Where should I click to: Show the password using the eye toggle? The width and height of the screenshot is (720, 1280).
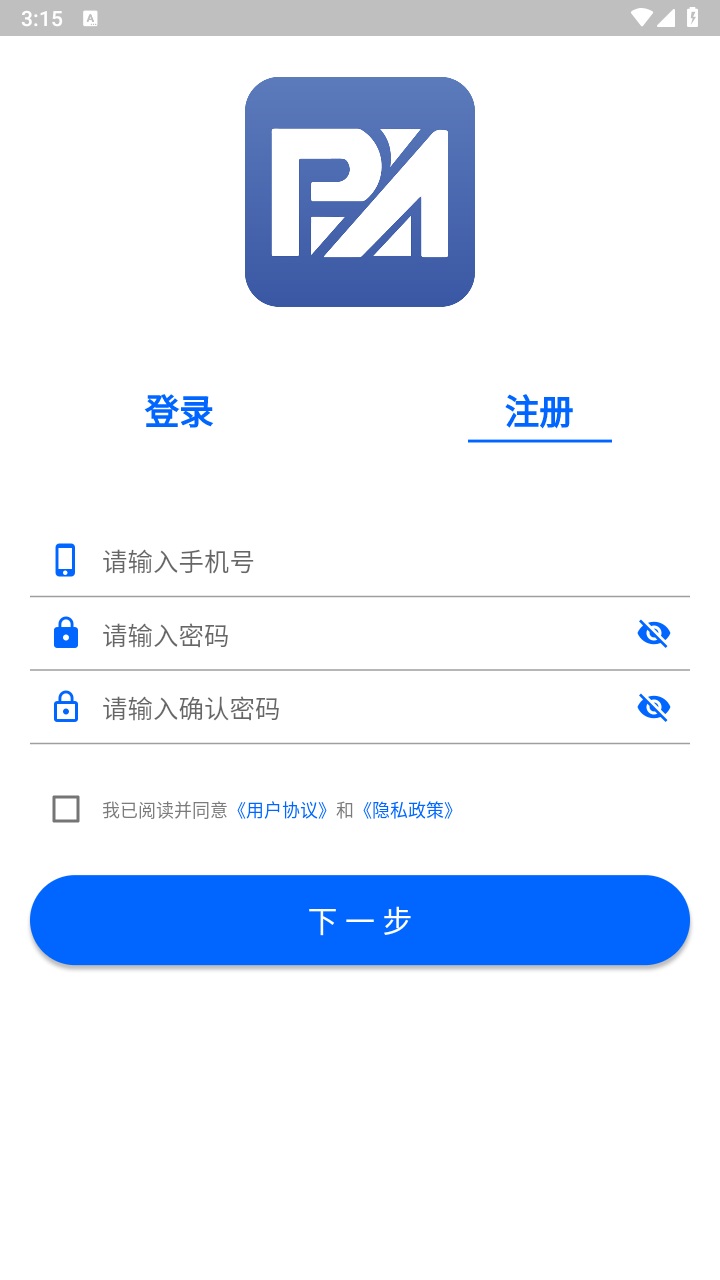pyautogui.click(x=654, y=634)
